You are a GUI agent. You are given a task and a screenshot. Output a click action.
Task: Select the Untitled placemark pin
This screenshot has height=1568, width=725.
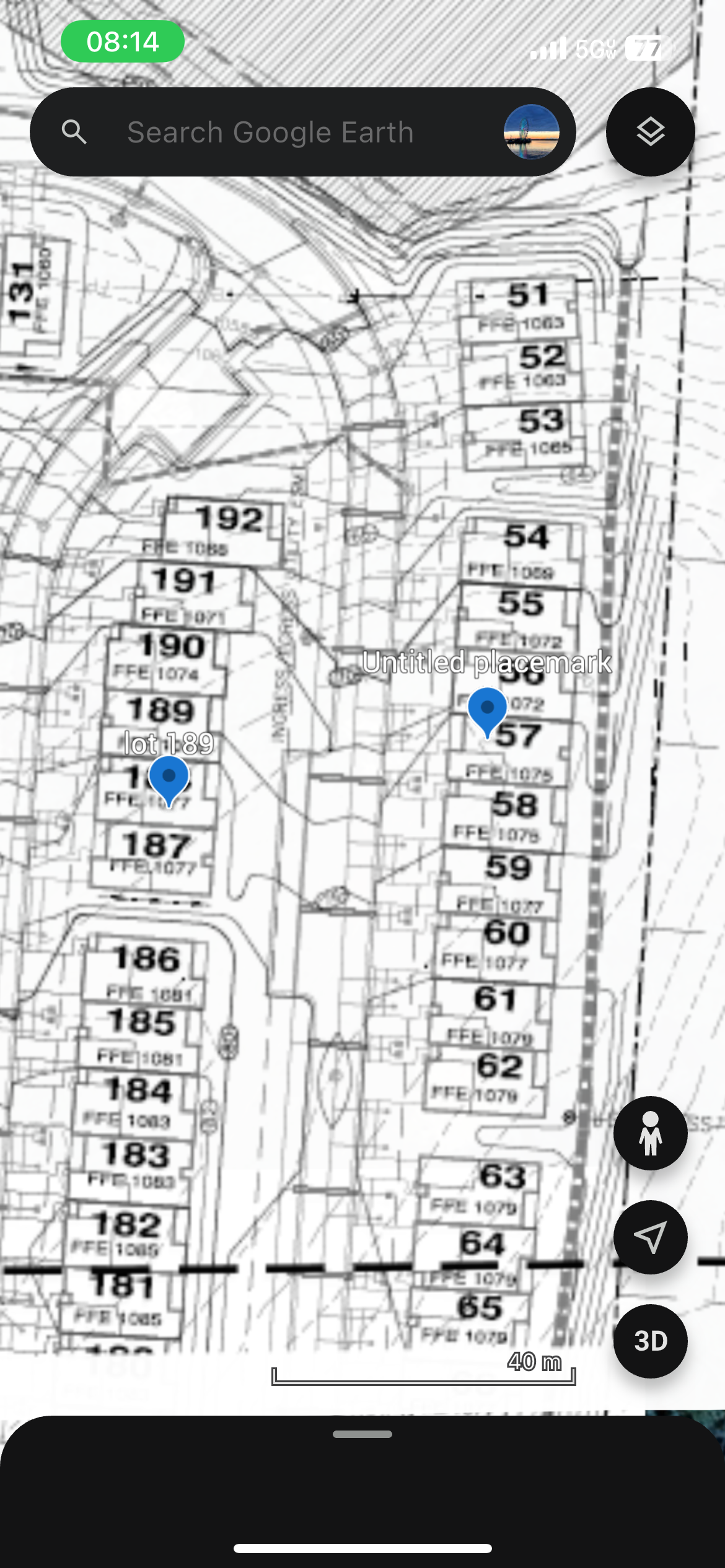coord(487,710)
